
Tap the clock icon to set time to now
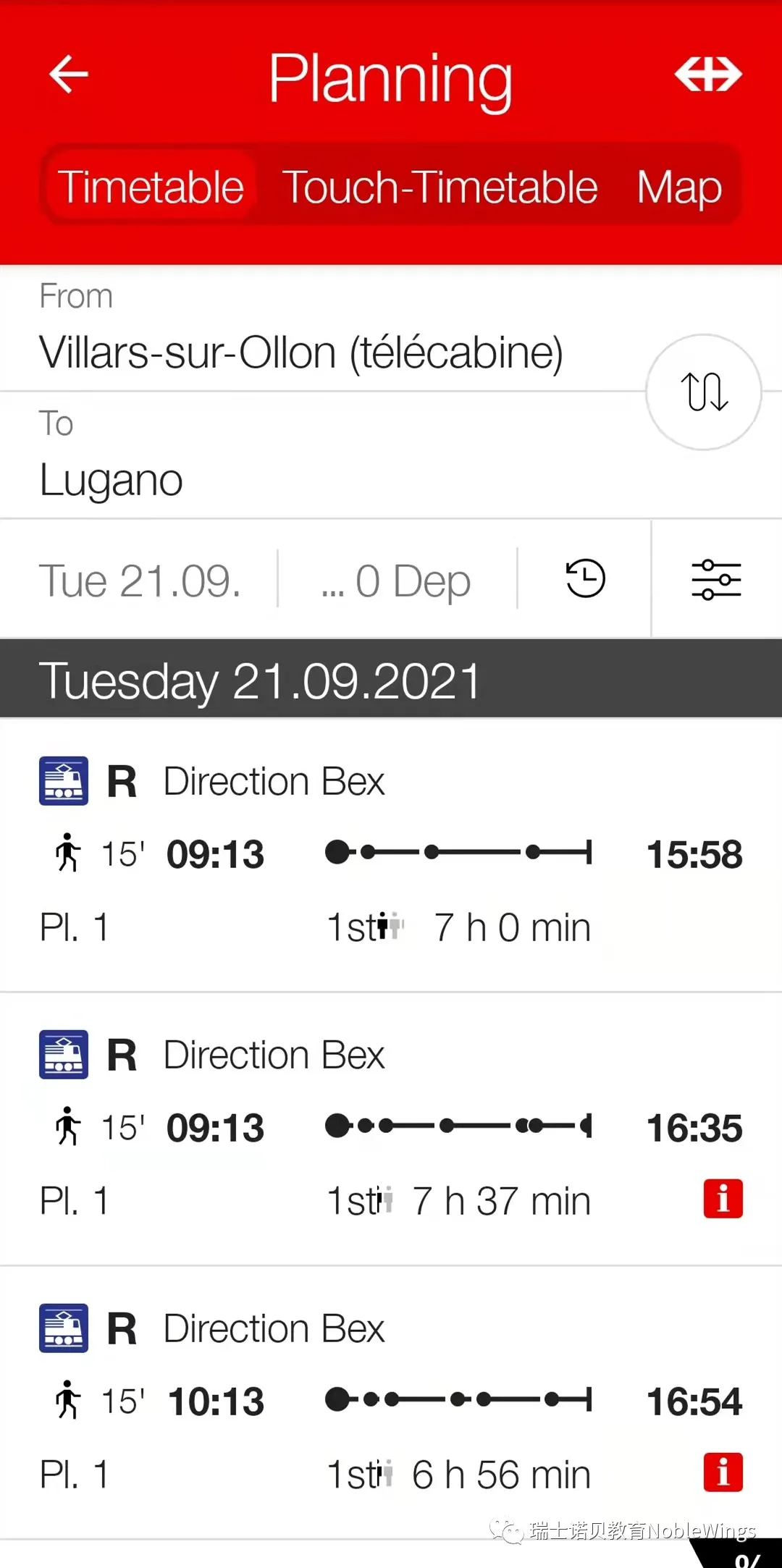(585, 578)
